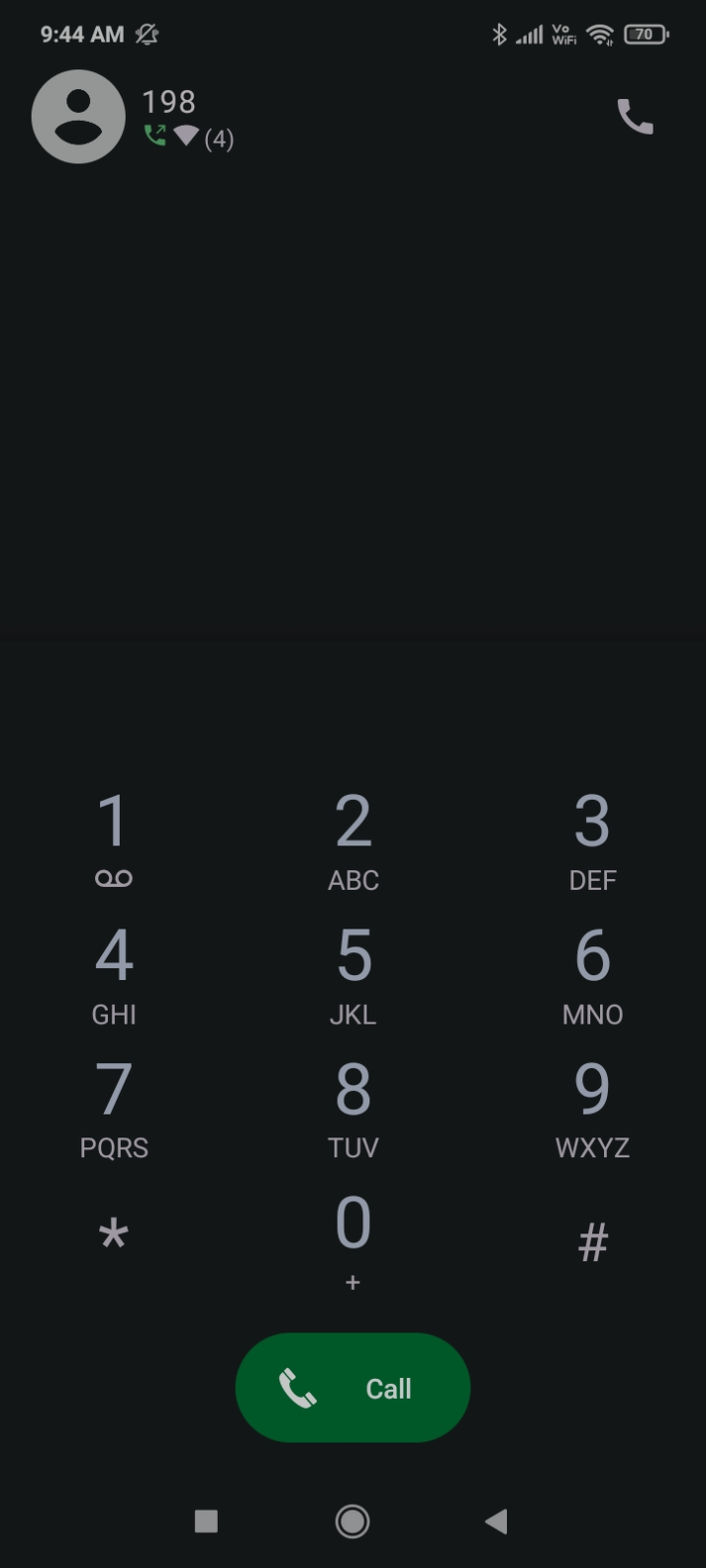Tap the green Call button
Viewport: 706px width, 1568px height.
click(x=353, y=1388)
